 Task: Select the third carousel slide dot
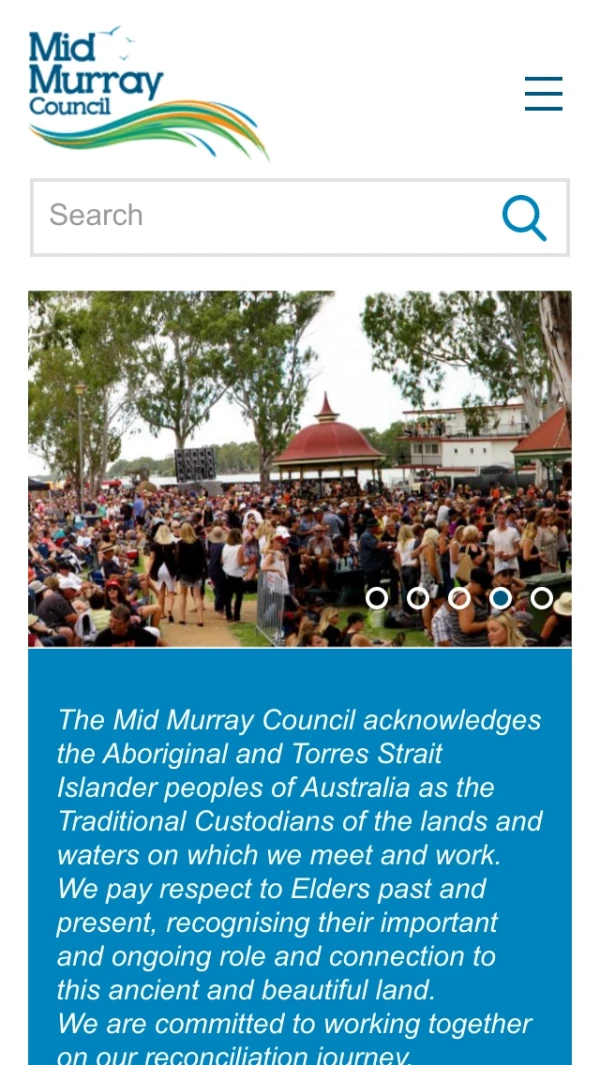tap(459, 598)
